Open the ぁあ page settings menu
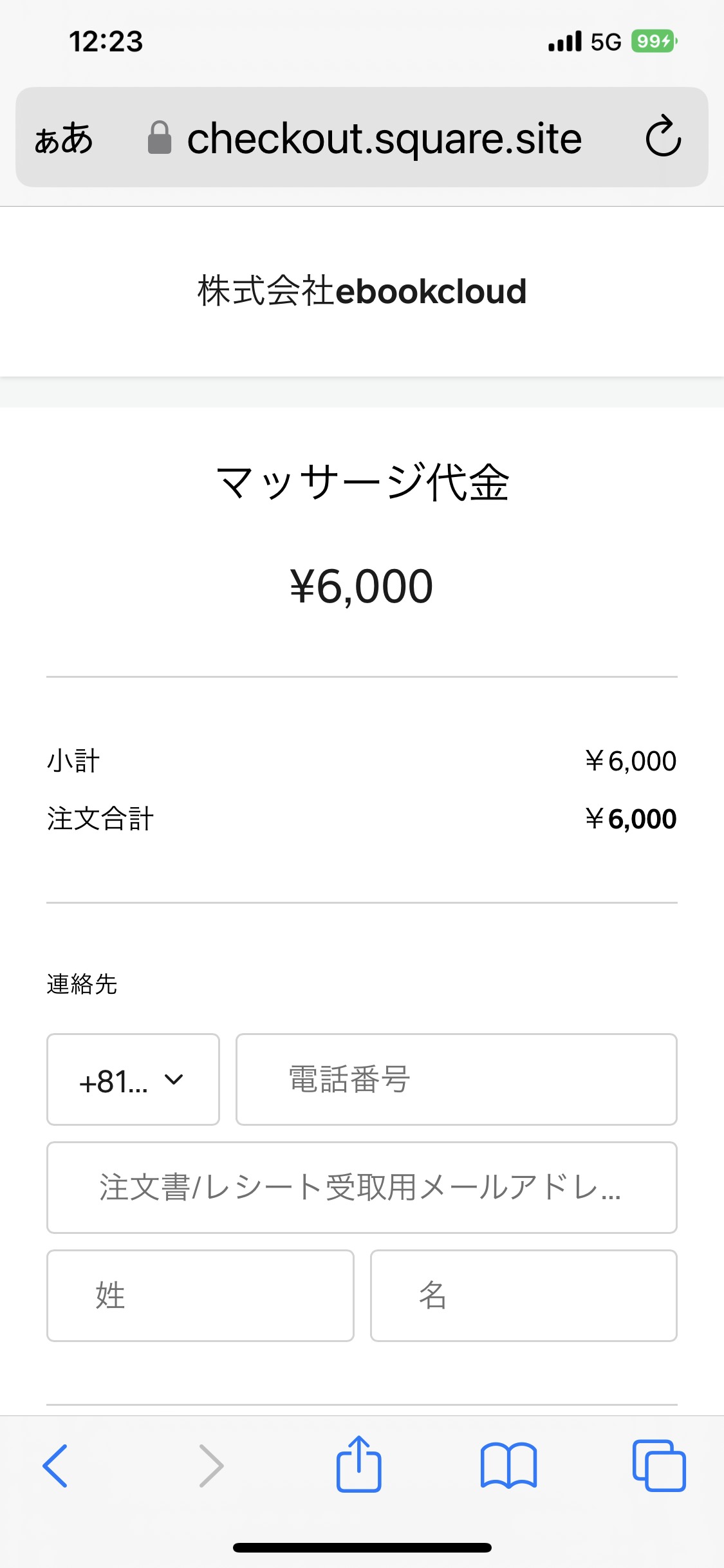 pyautogui.click(x=64, y=138)
